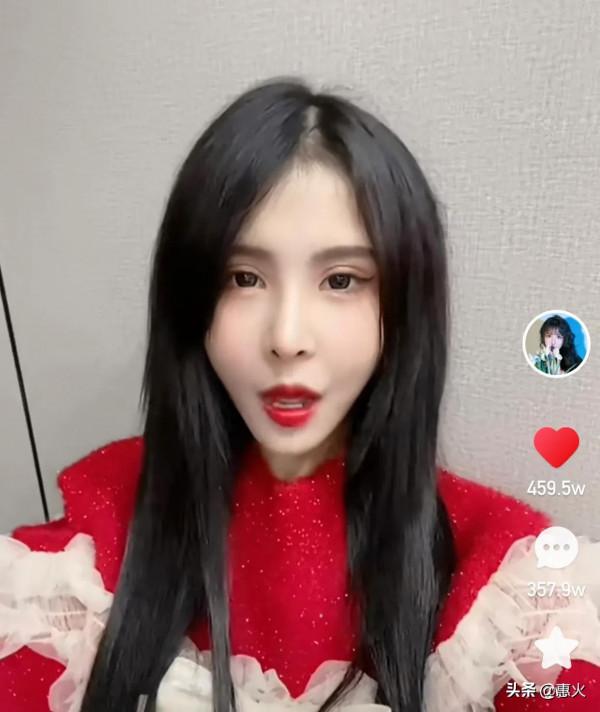The image size is (600, 712).
Task: Add video to favorites with star
Action: tap(555, 647)
